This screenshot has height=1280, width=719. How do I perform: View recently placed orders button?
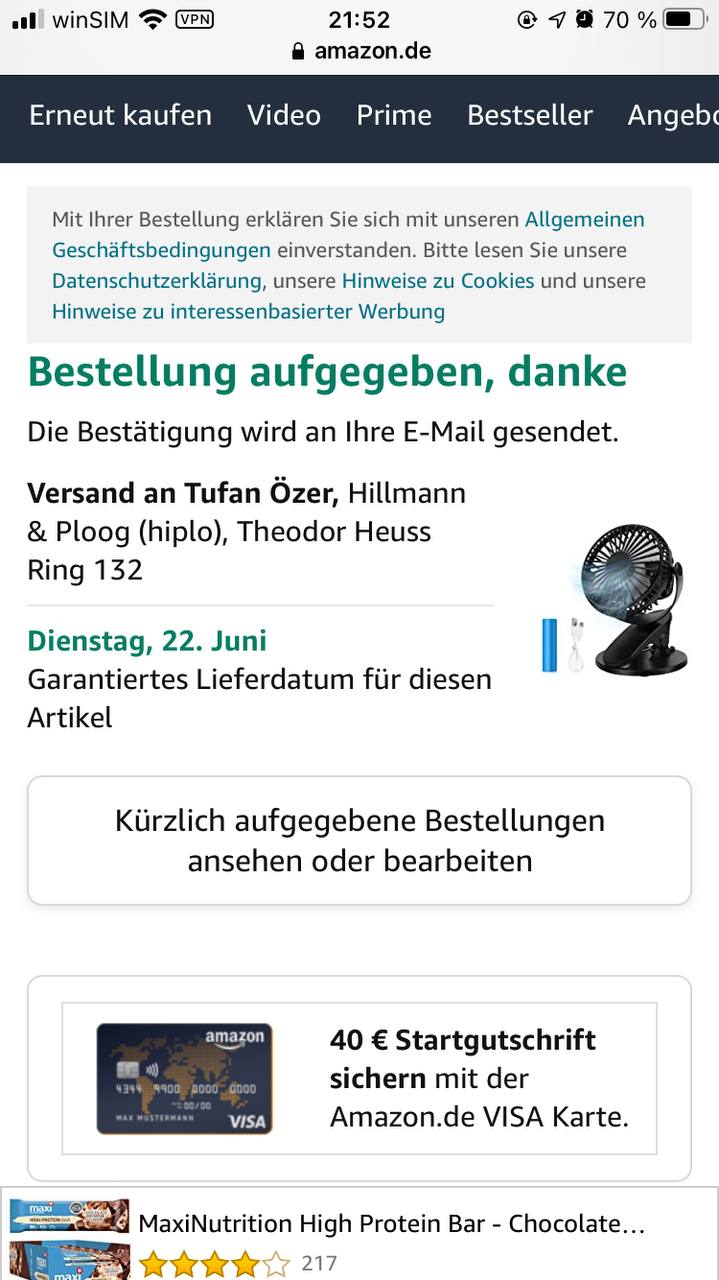(359, 841)
